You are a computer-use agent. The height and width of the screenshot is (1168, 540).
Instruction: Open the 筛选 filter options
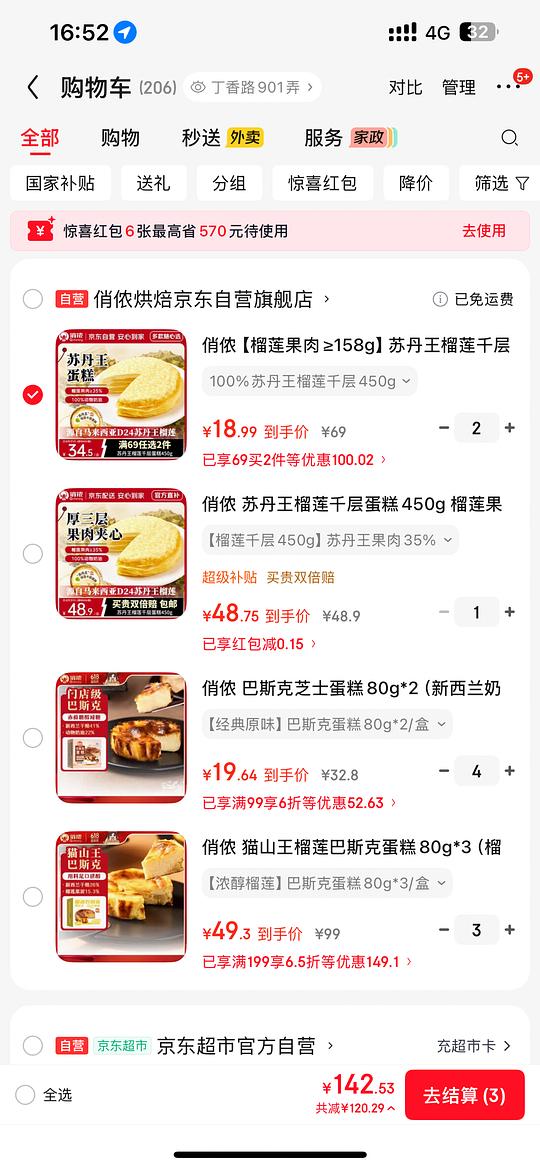click(x=502, y=183)
